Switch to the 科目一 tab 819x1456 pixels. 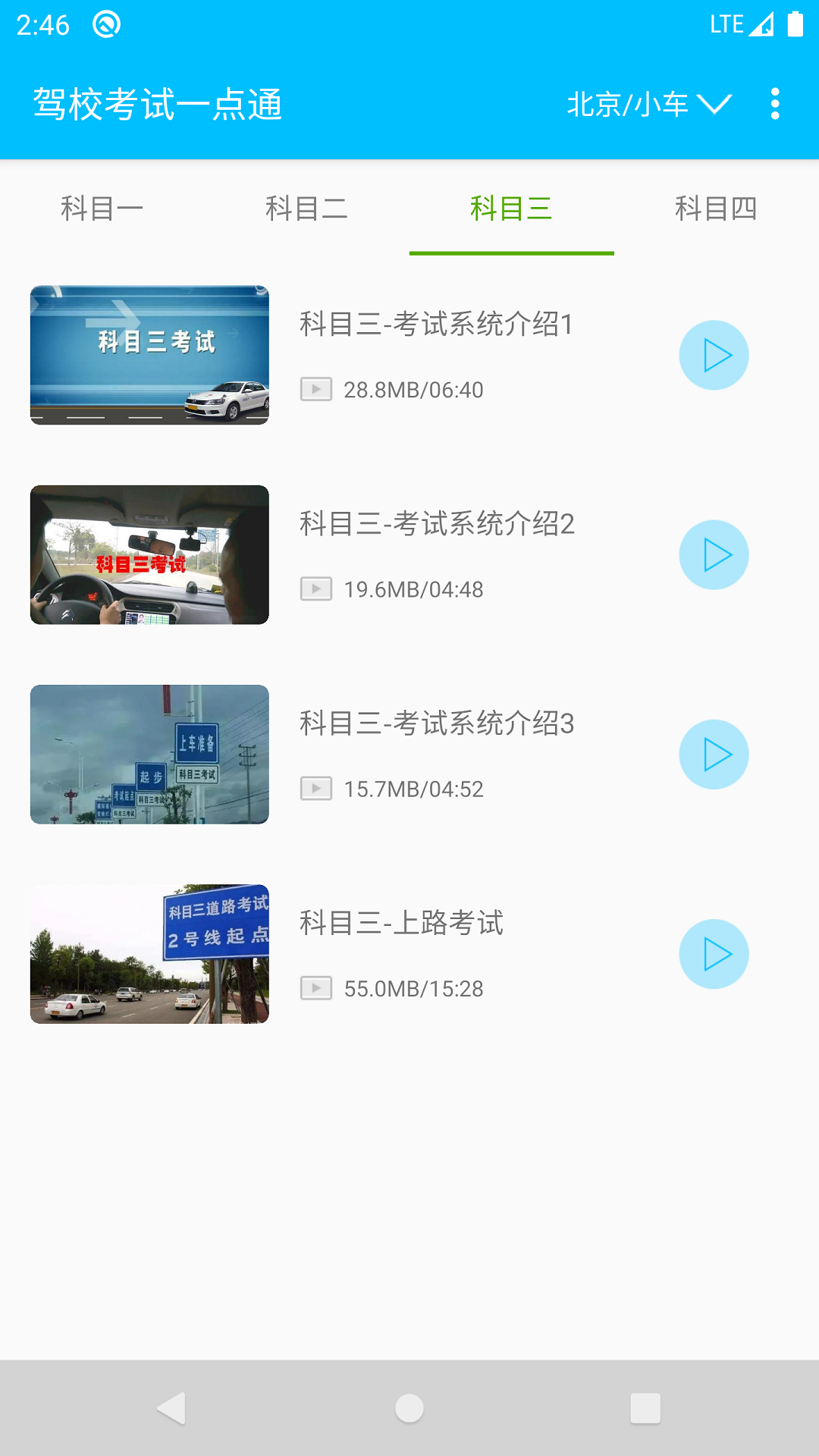tap(102, 208)
